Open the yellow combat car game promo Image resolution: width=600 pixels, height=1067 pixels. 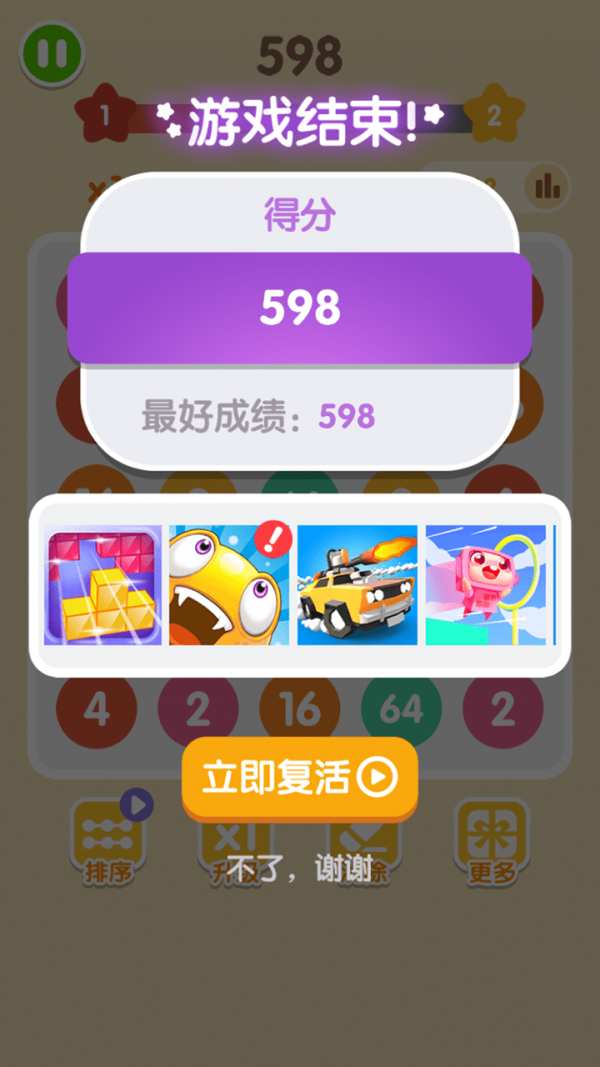click(x=357, y=585)
